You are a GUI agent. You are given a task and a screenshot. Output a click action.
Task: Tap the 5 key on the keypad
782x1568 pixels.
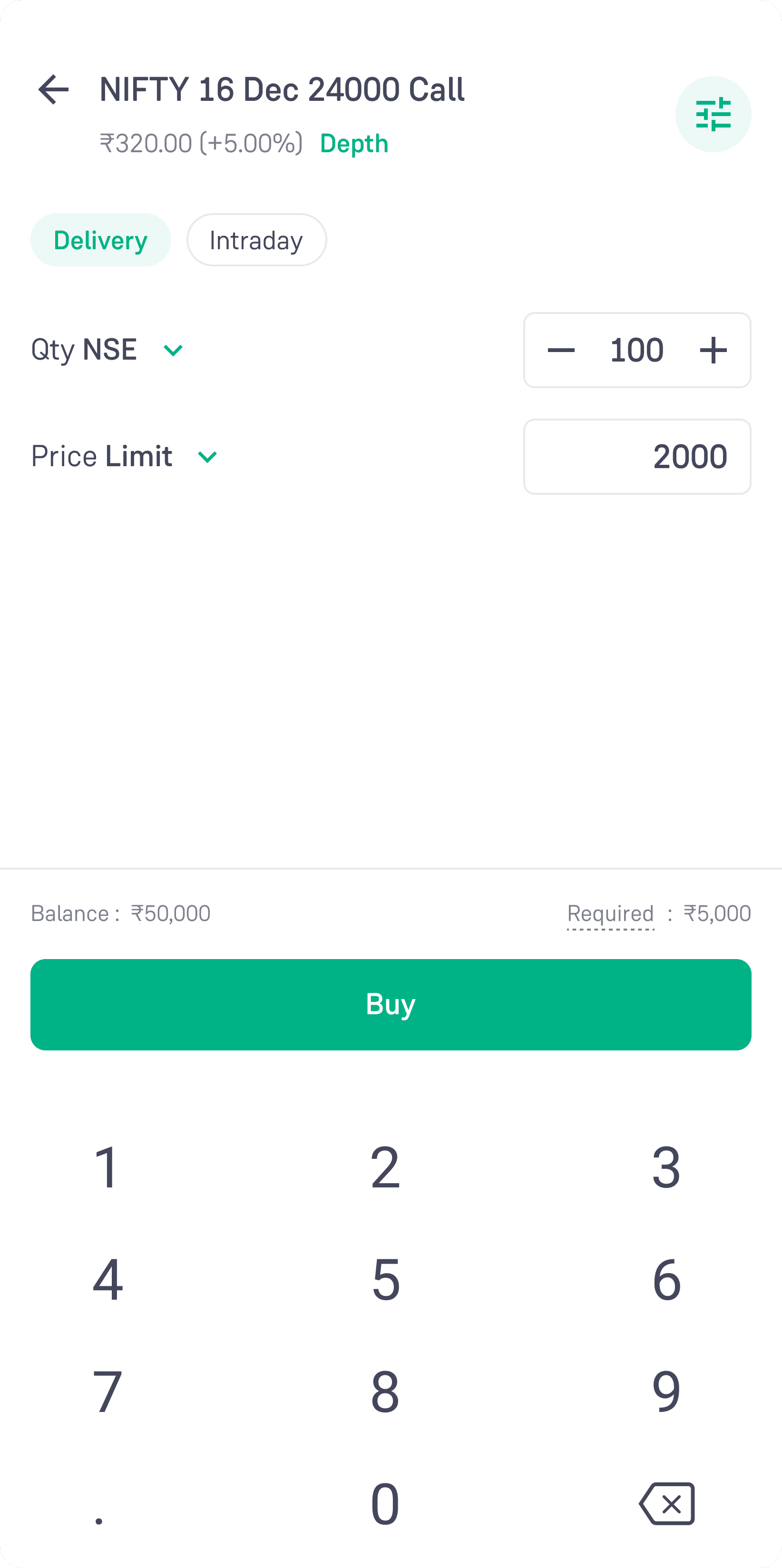(x=386, y=1279)
